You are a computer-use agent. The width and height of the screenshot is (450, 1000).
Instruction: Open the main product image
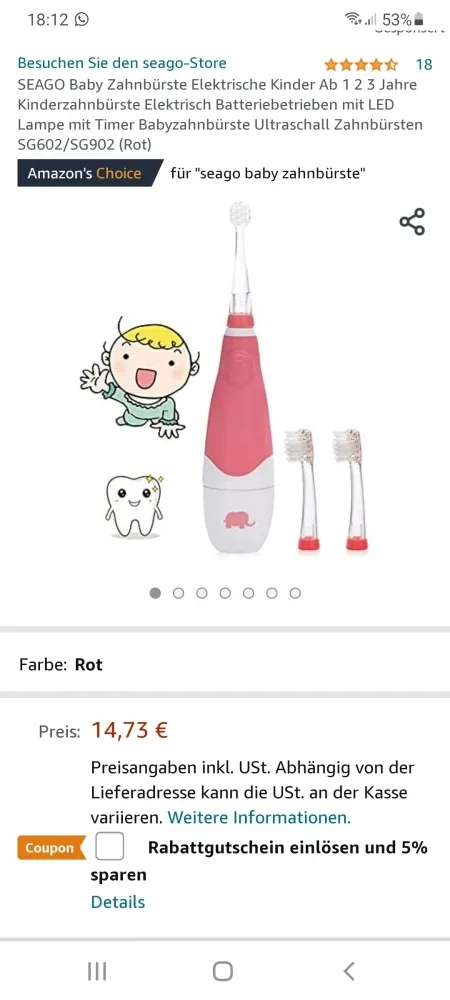(x=226, y=378)
